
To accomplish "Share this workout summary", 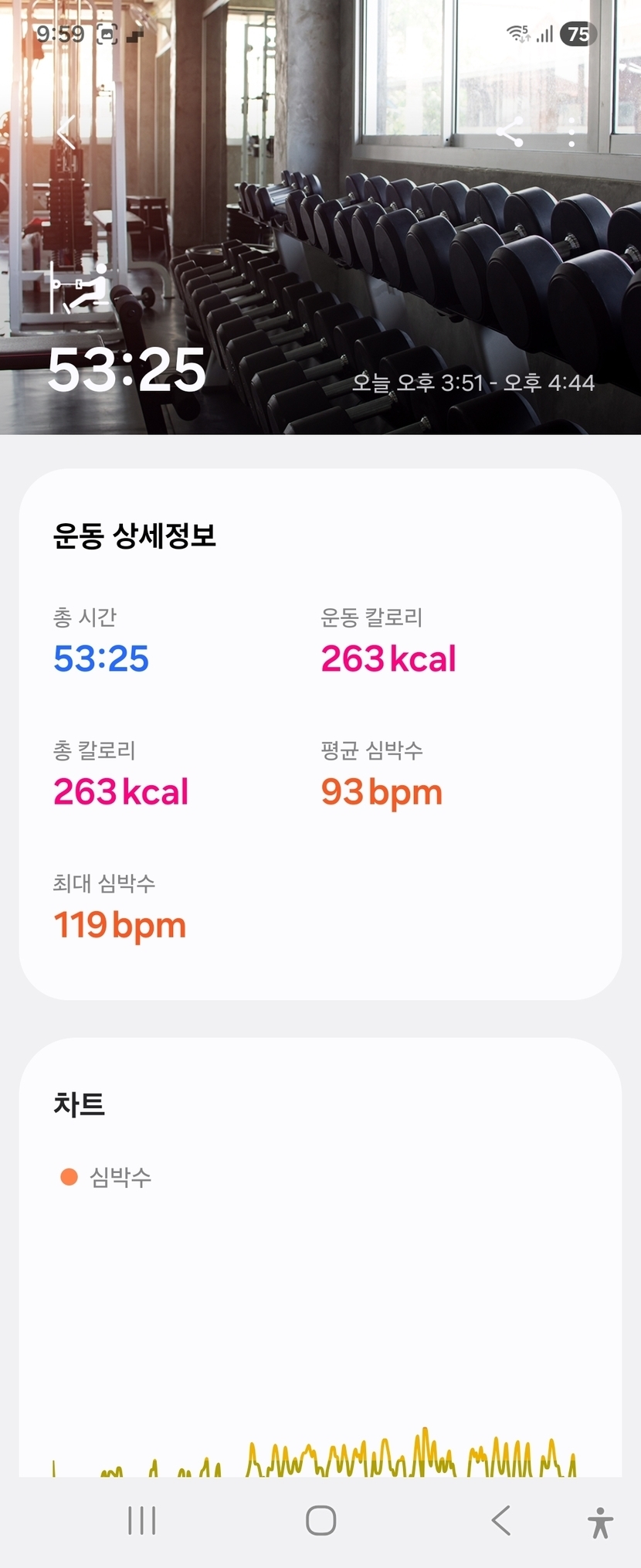I will pyautogui.click(x=510, y=133).
